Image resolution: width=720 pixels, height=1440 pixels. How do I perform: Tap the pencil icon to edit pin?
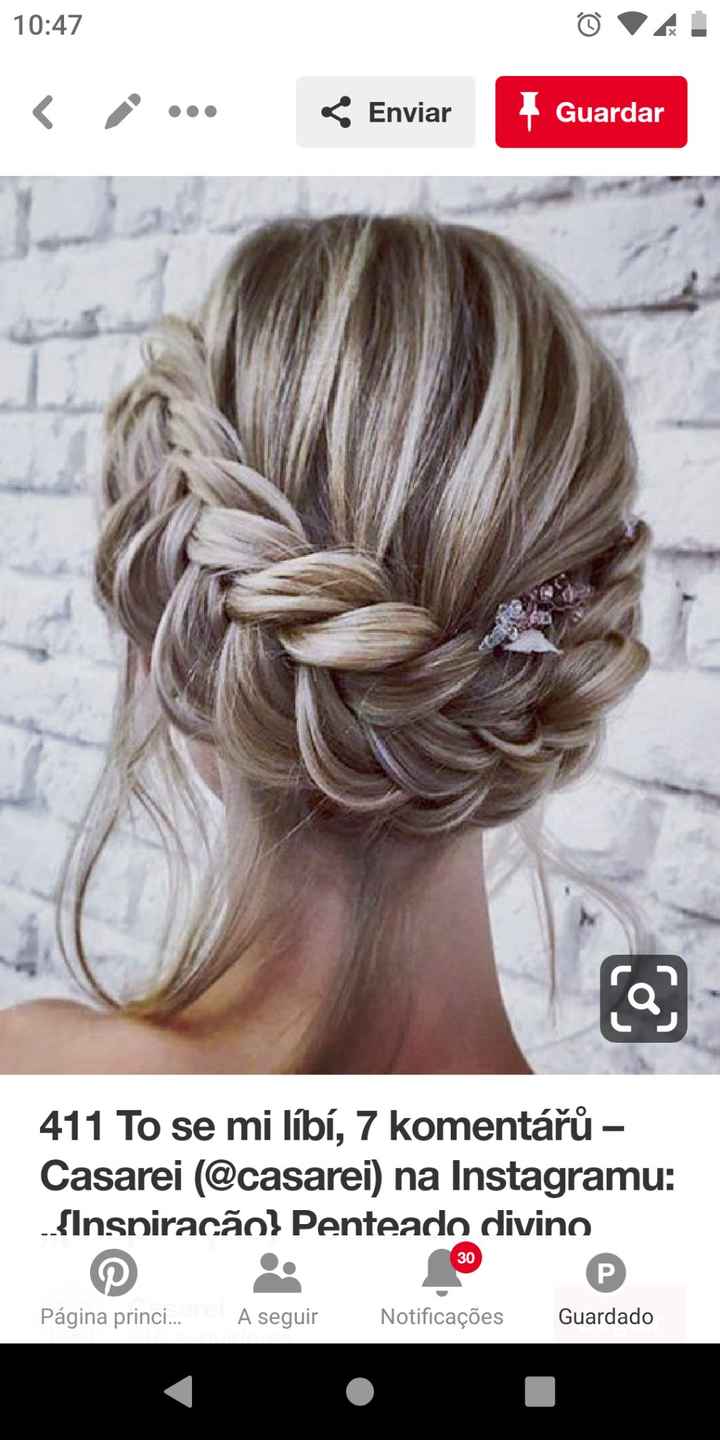(x=122, y=112)
